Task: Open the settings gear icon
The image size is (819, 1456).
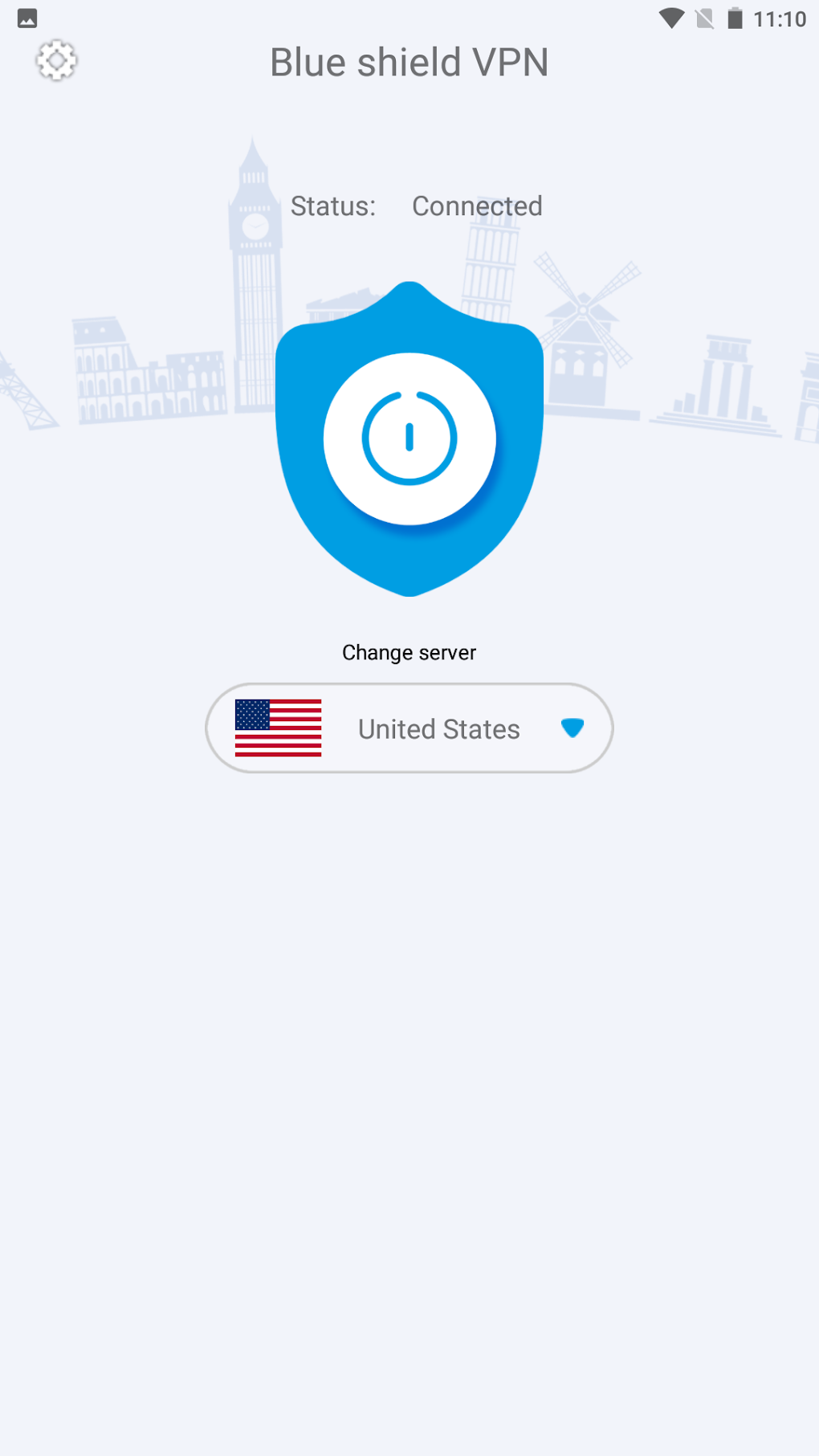Action: coord(56,61)
